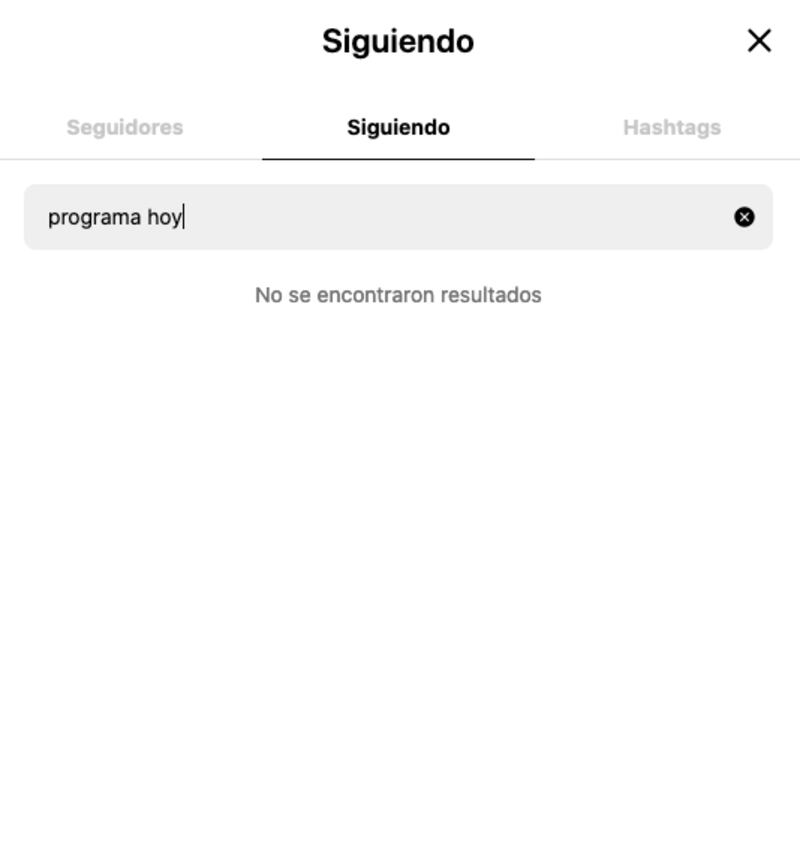Viewport: 800px width, 841px height.
Task: Switch to the Seguidores tab
Action: tap(125, 128)
